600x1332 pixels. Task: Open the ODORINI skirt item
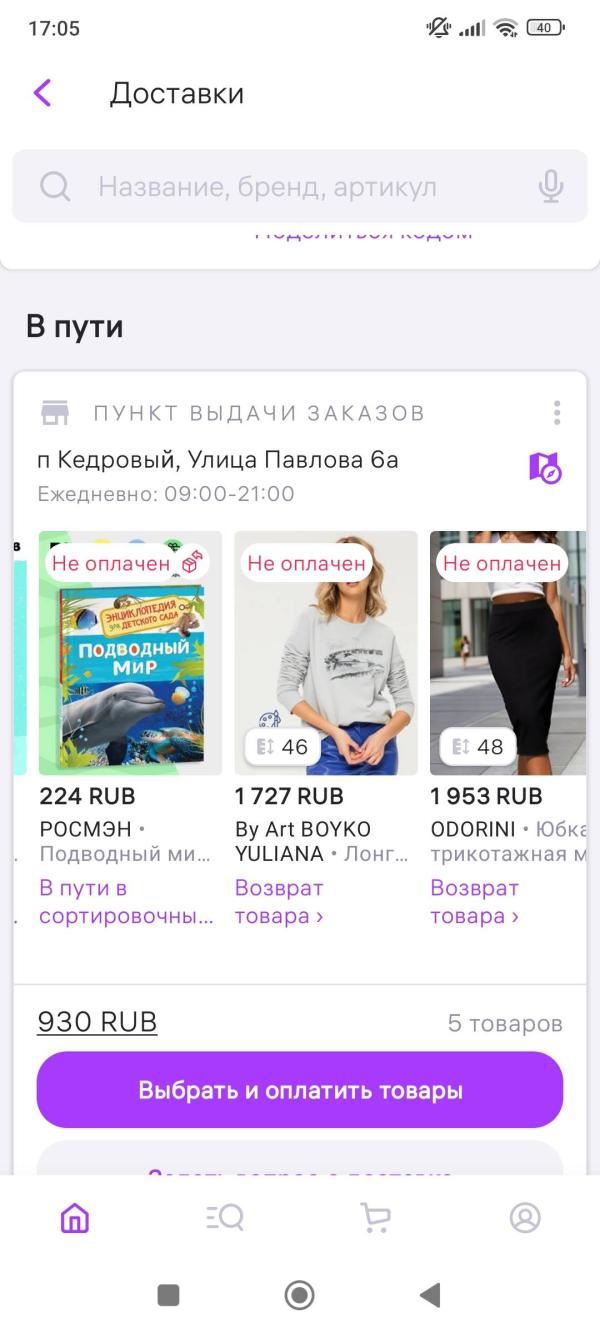pos(508,653)
